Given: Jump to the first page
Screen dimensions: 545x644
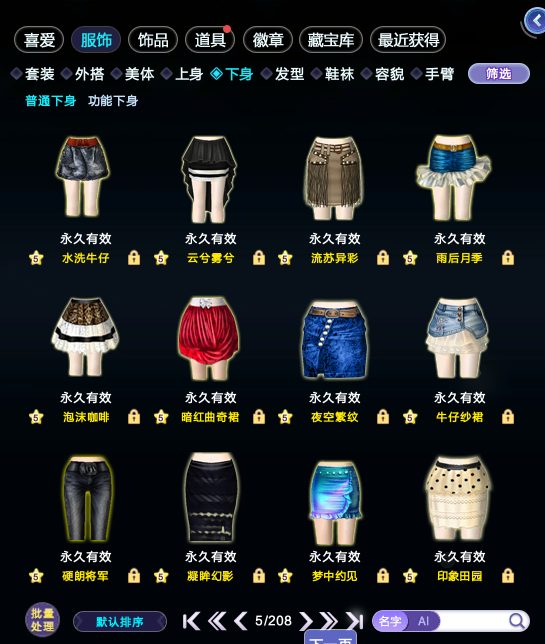Looking at the screenshot, I should coord(191,621).
